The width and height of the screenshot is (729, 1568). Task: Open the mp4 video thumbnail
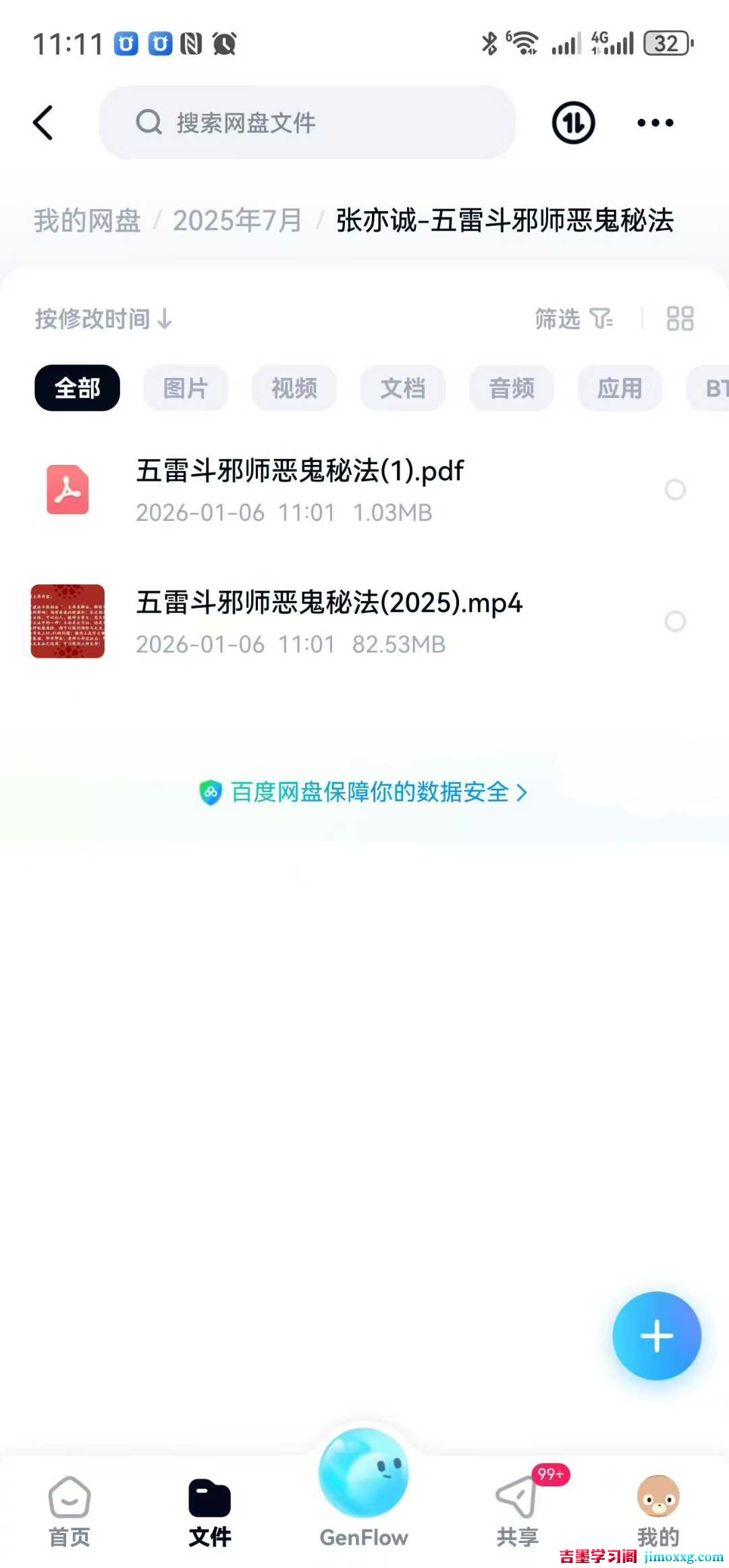click(x=67, y=621)
